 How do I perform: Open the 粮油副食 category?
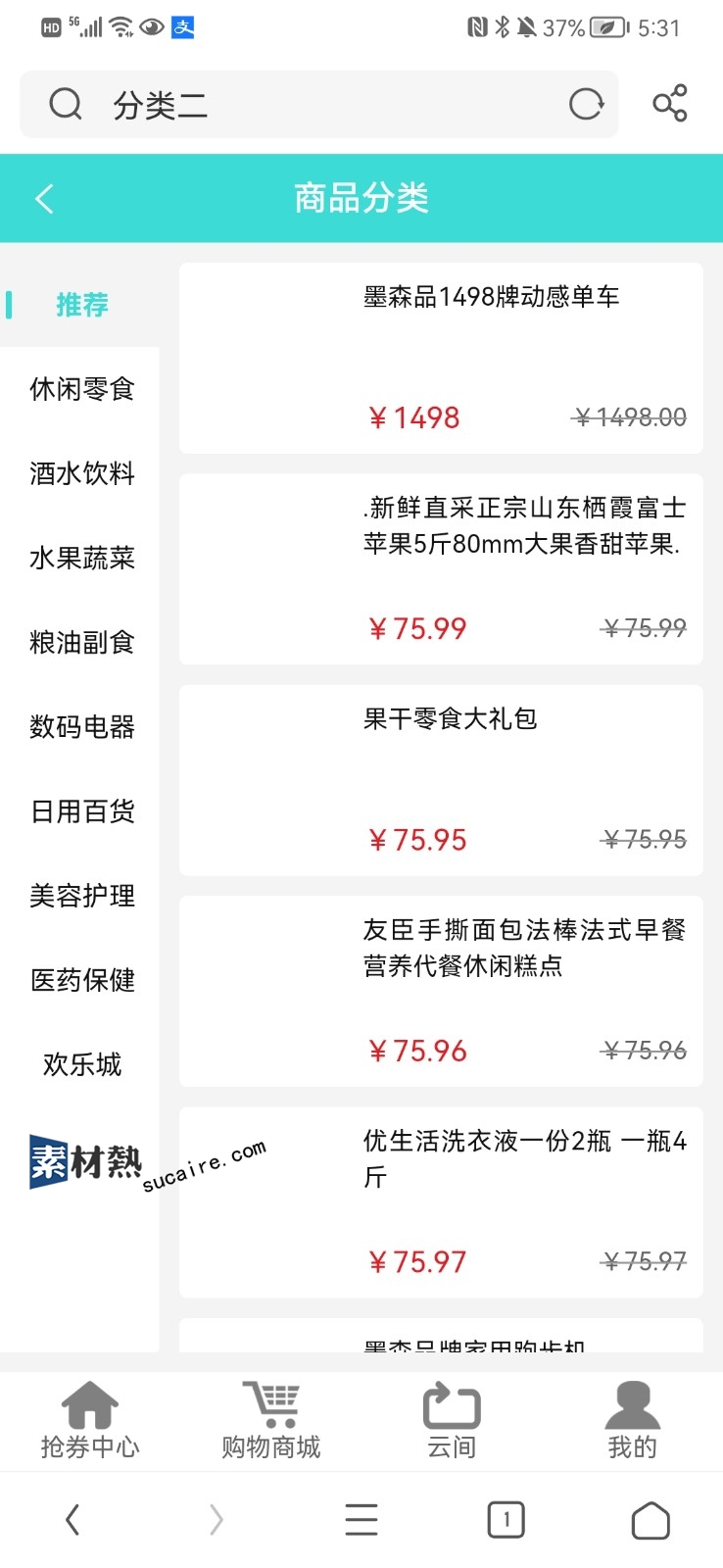click(x=81, y=642)
